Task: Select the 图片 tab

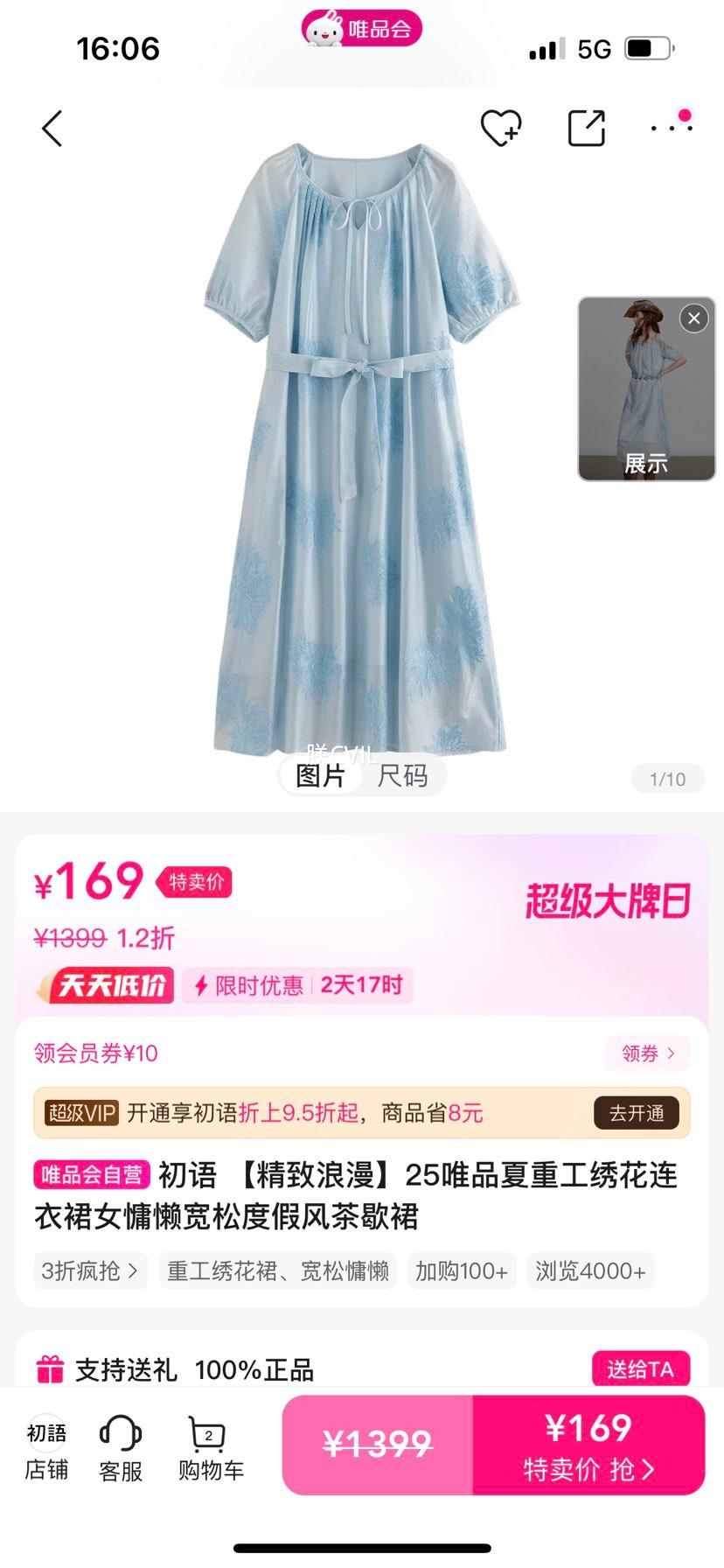Action: click(321, 776)
